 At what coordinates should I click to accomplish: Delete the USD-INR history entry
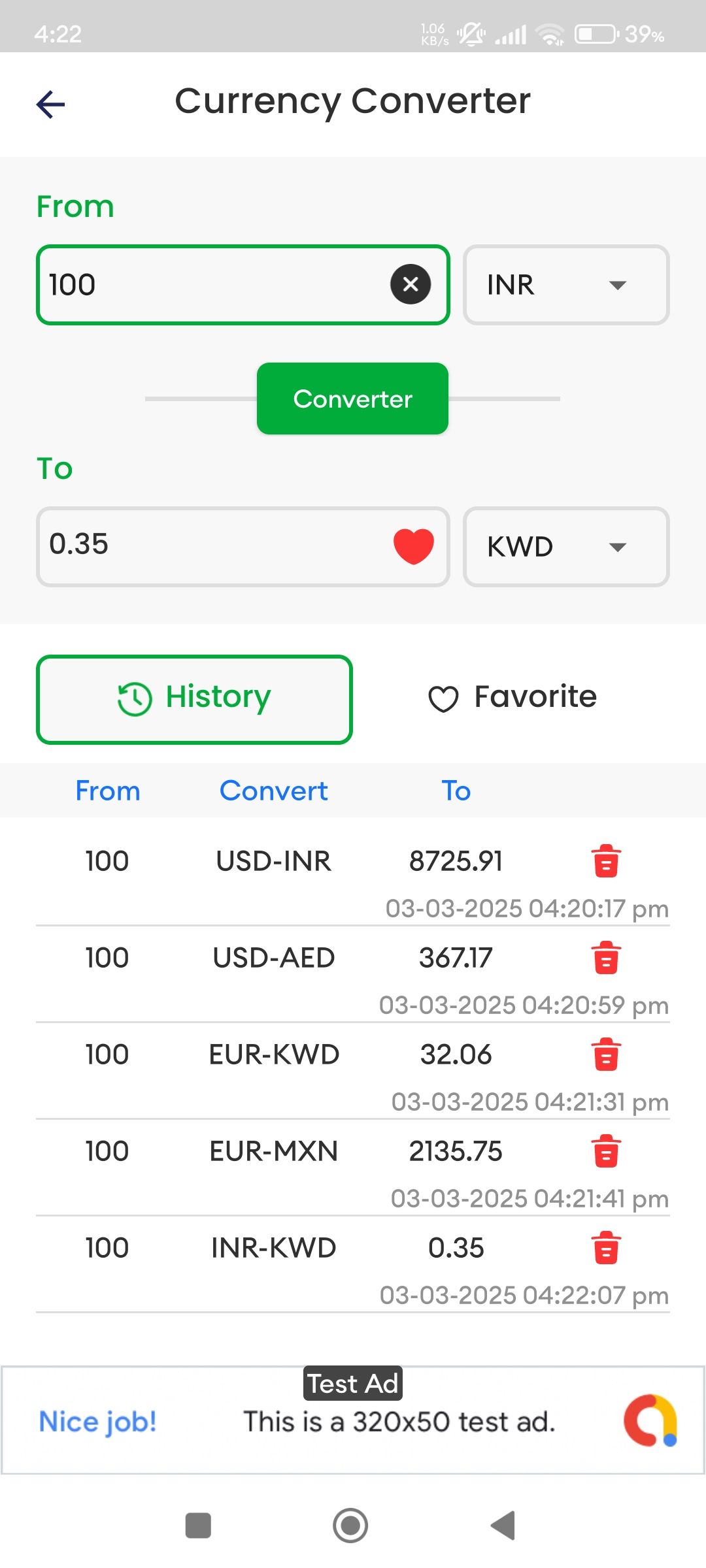click(x=606, y=860)
